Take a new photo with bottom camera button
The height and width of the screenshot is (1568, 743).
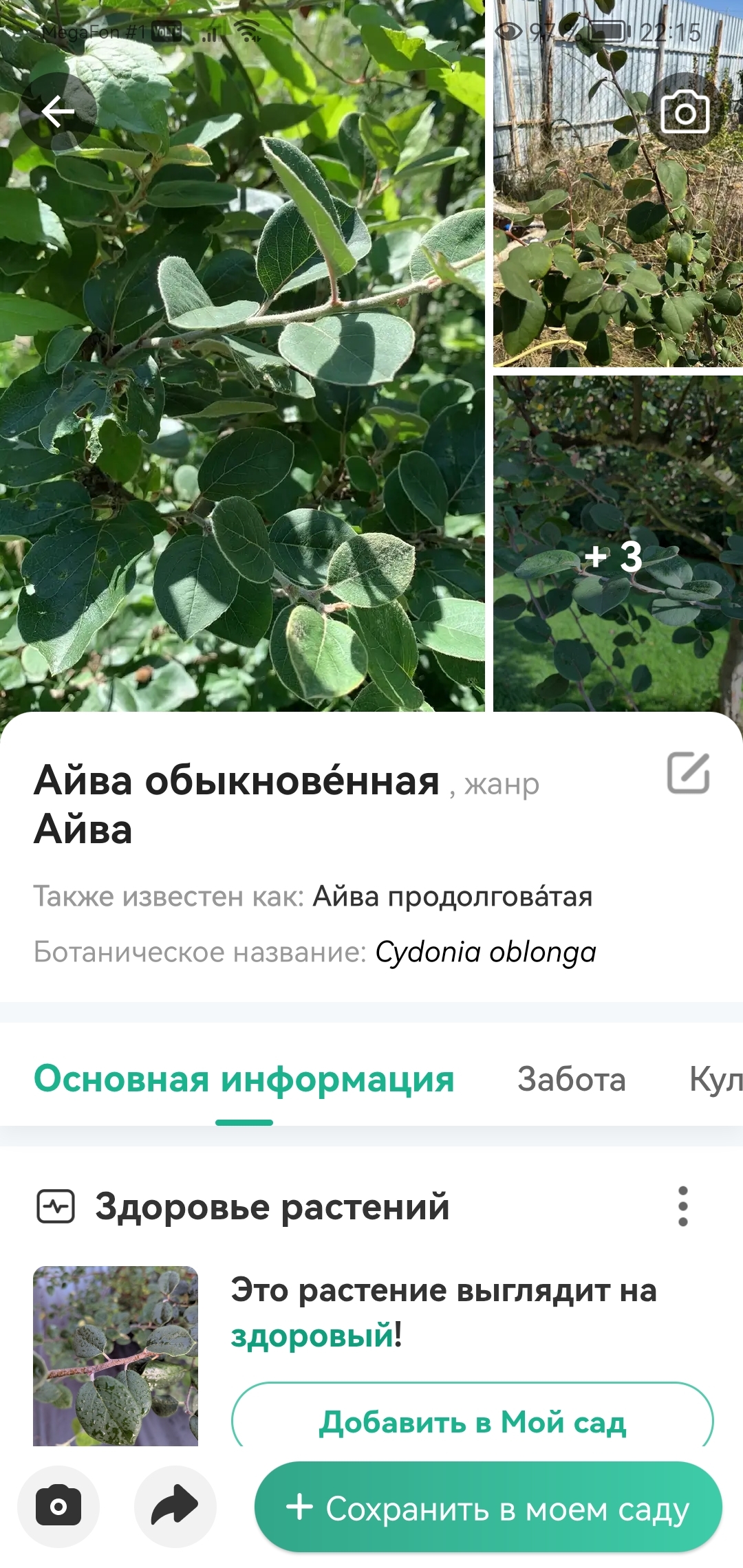point(58,1507)
